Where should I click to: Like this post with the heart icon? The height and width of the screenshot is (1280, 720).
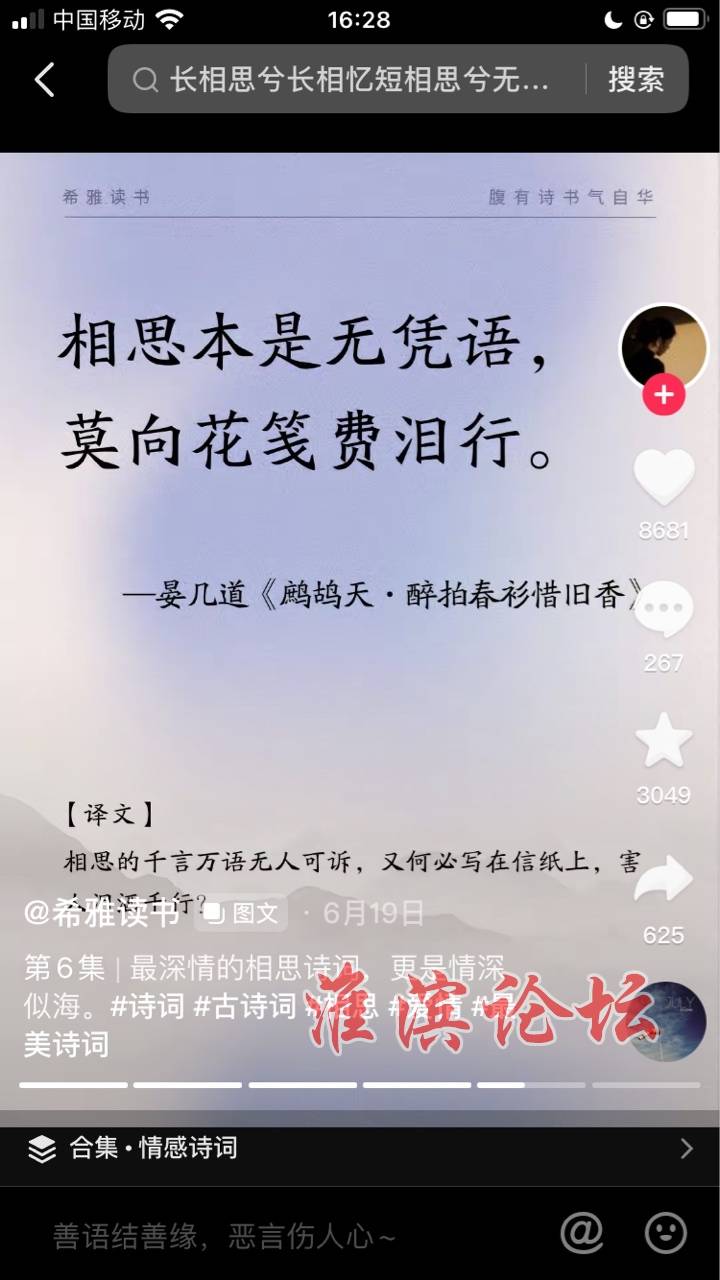[664, 478]
